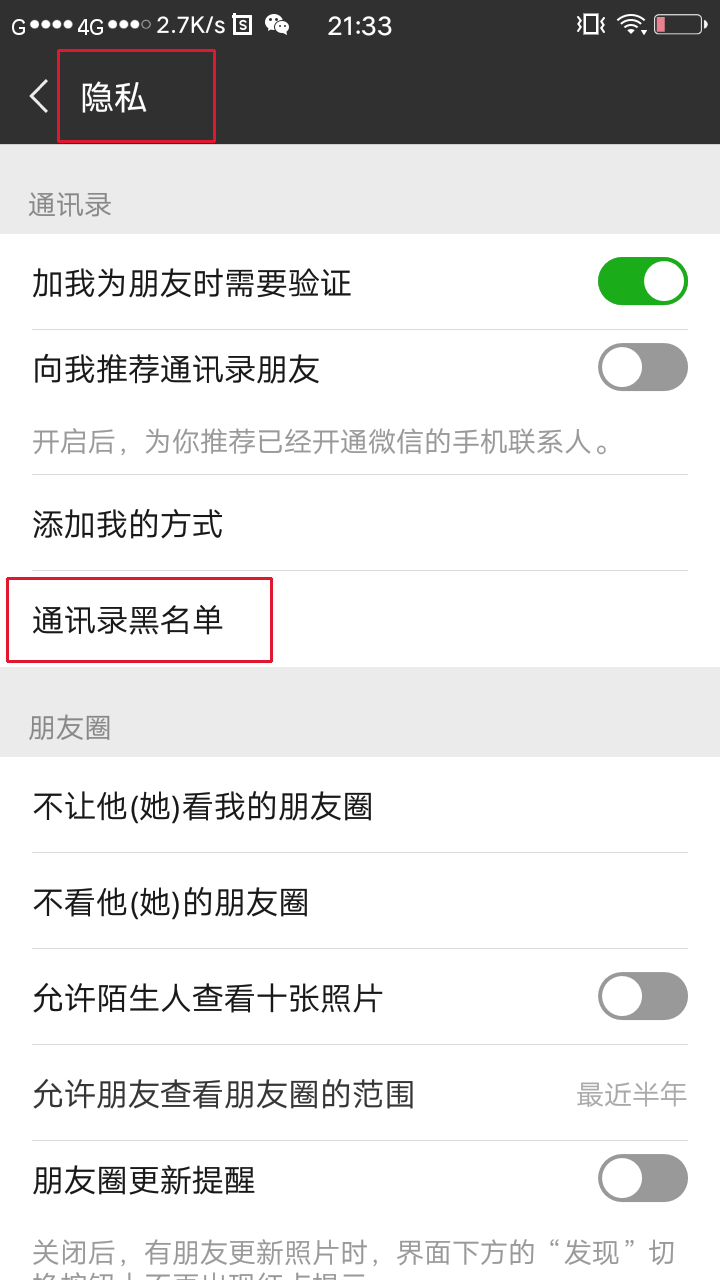Toggle 朋友圈更新提醒 switch
720x1280 pixels.
642,1178
